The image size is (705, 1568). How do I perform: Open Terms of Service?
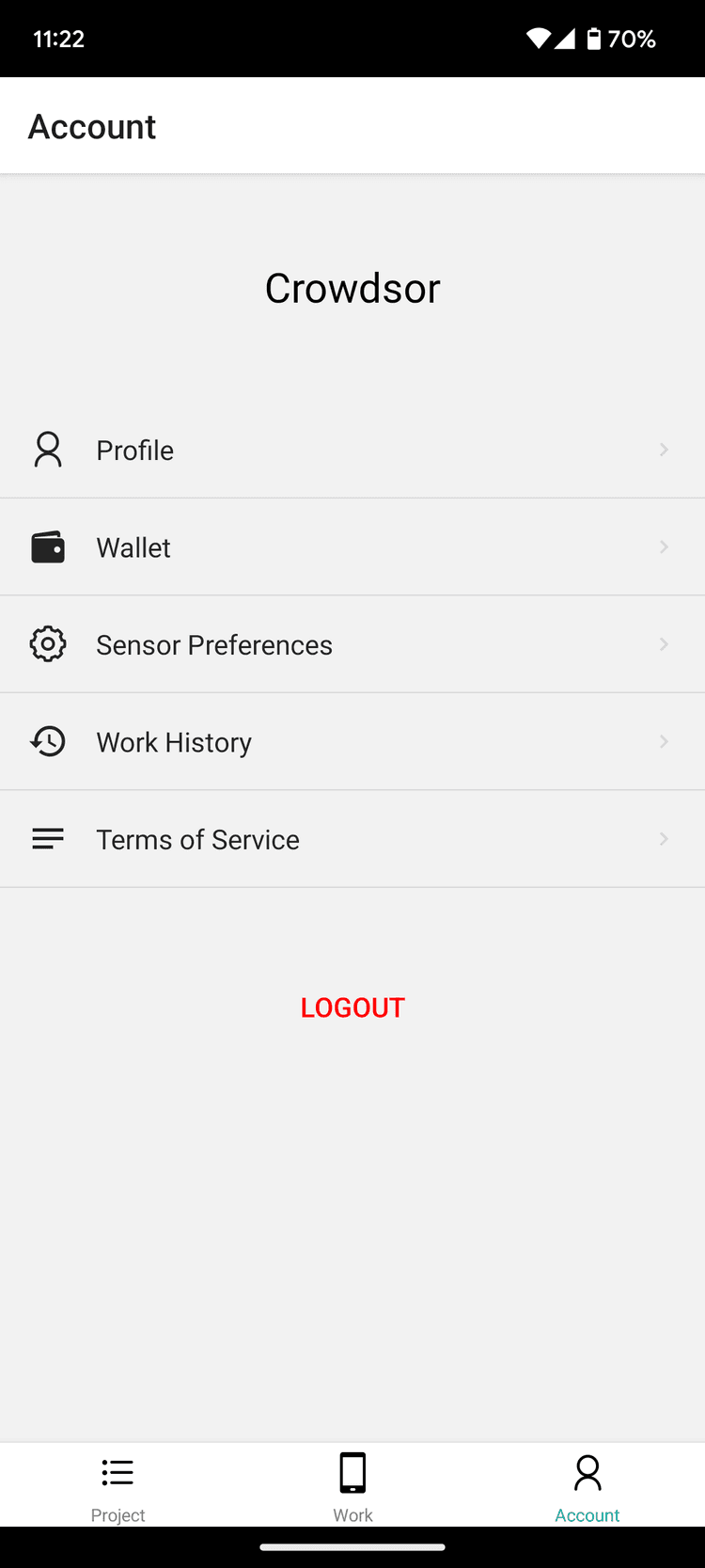tap(197, 838)
